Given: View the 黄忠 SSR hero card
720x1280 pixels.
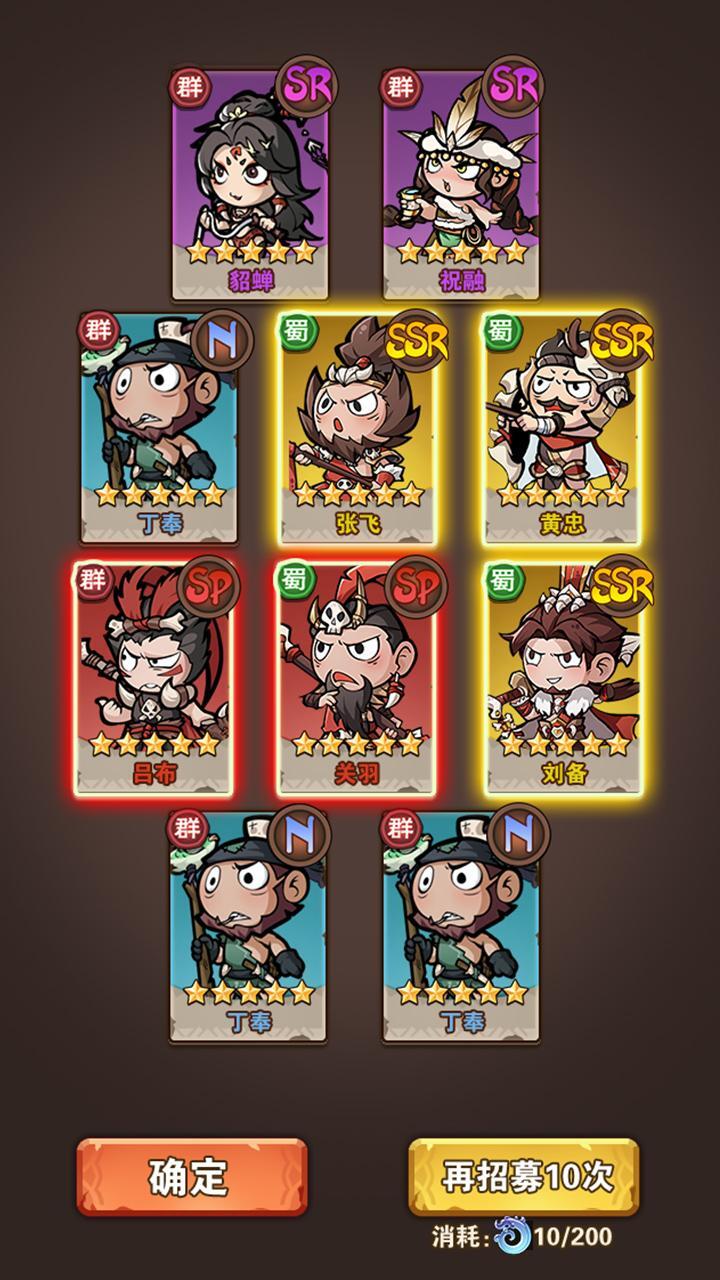Looking at the screenshot, I should [x=562, y=430].
